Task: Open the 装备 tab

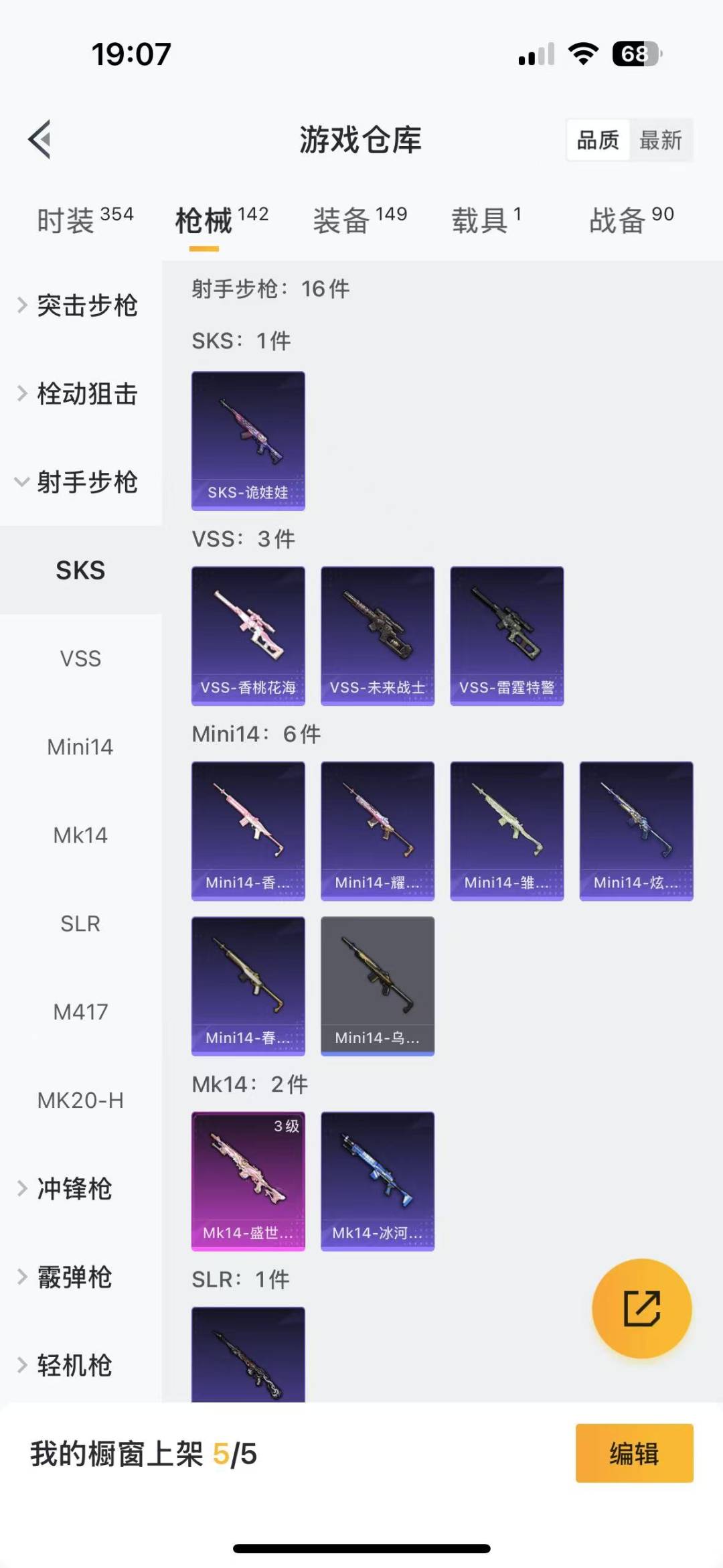Action: tap(359, 220)
